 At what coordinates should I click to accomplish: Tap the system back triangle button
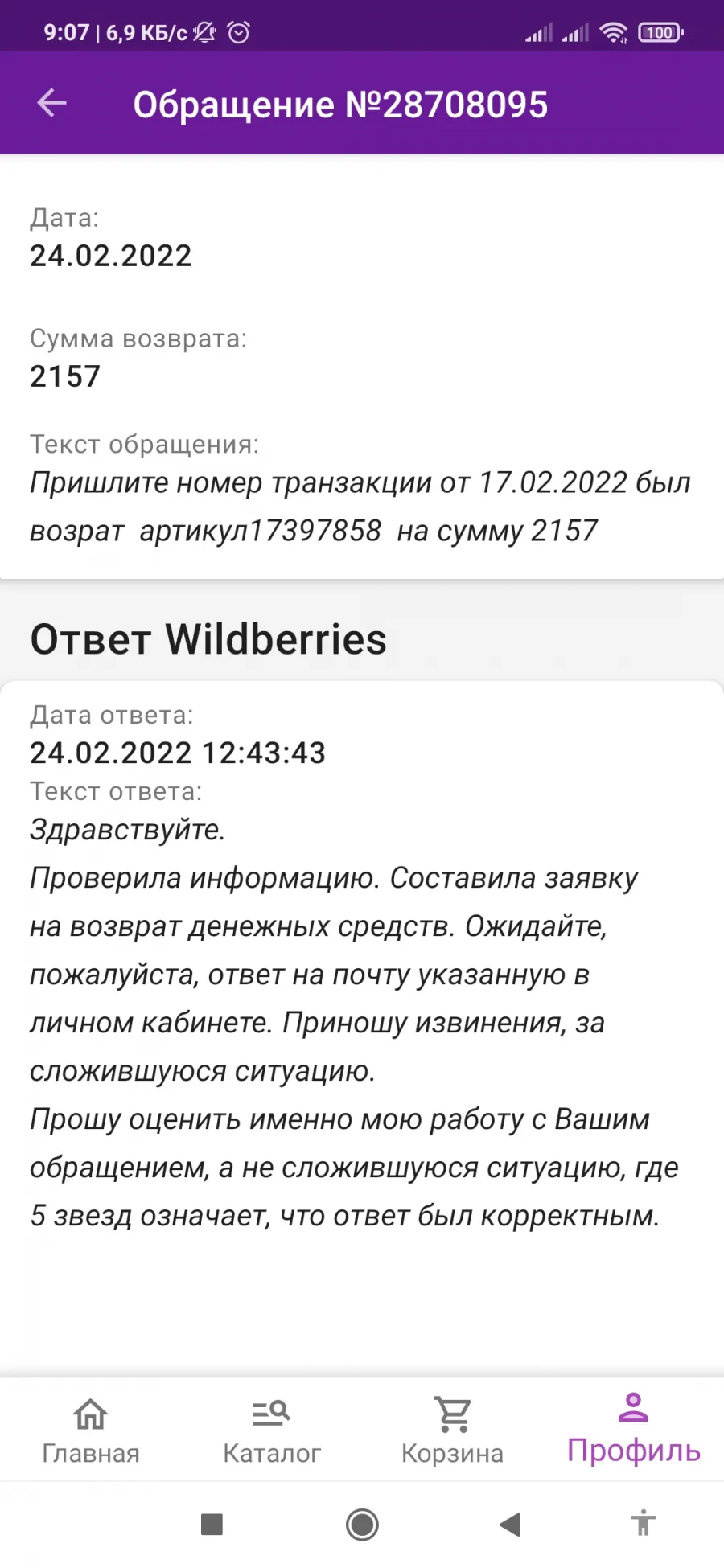point(510,1525)
